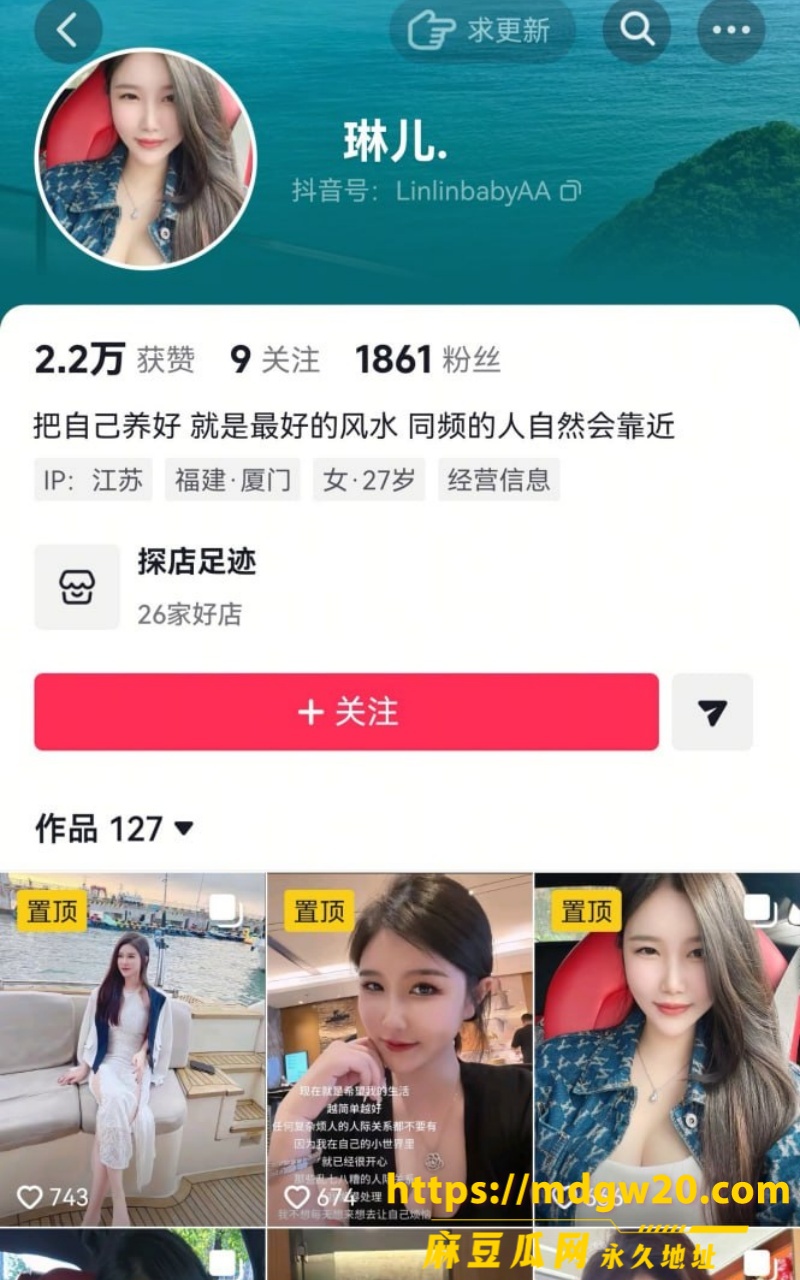Open the 关注 following count

(x=275, y=360)
